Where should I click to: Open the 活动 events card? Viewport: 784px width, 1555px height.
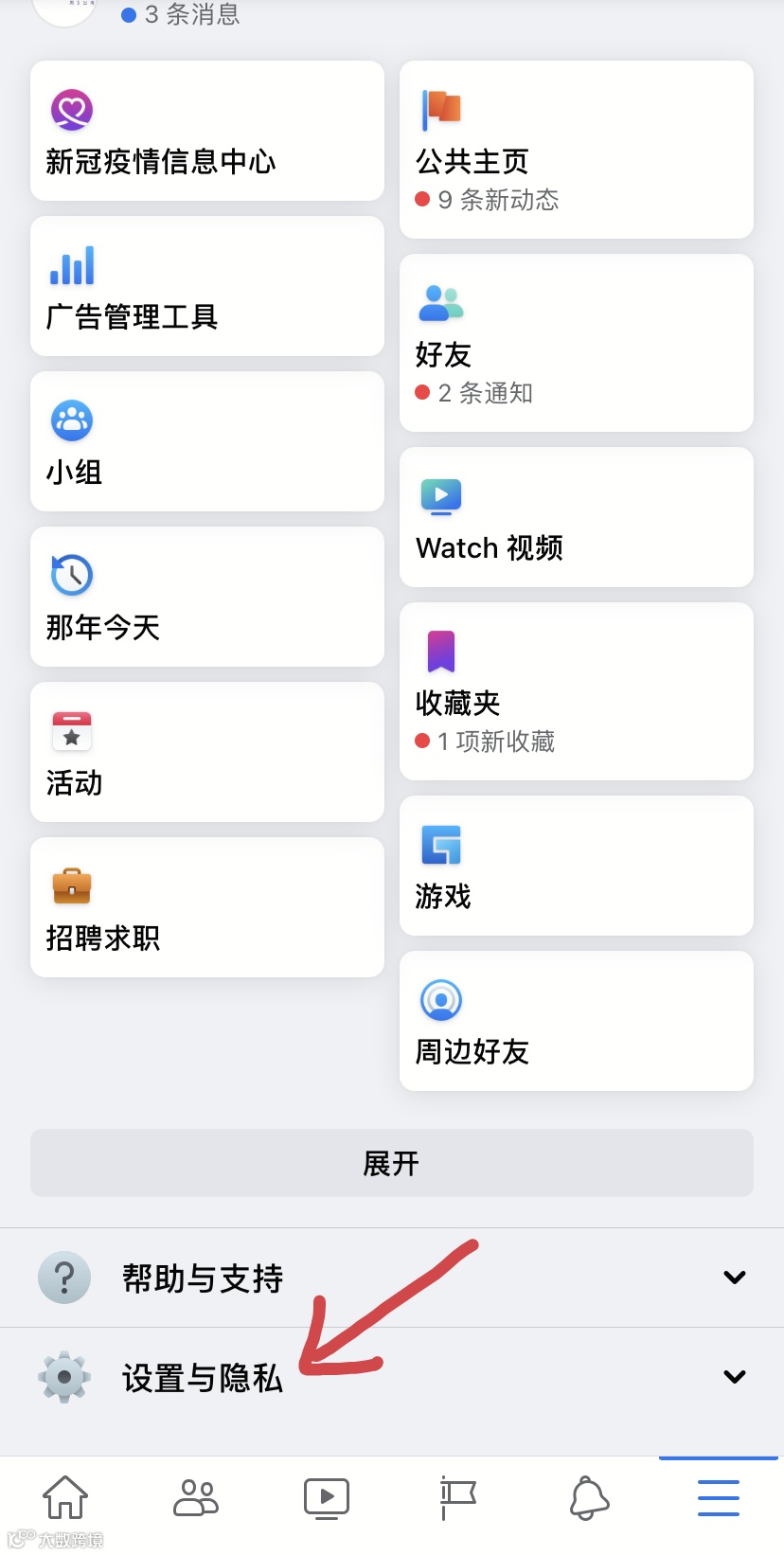[207, 752]
